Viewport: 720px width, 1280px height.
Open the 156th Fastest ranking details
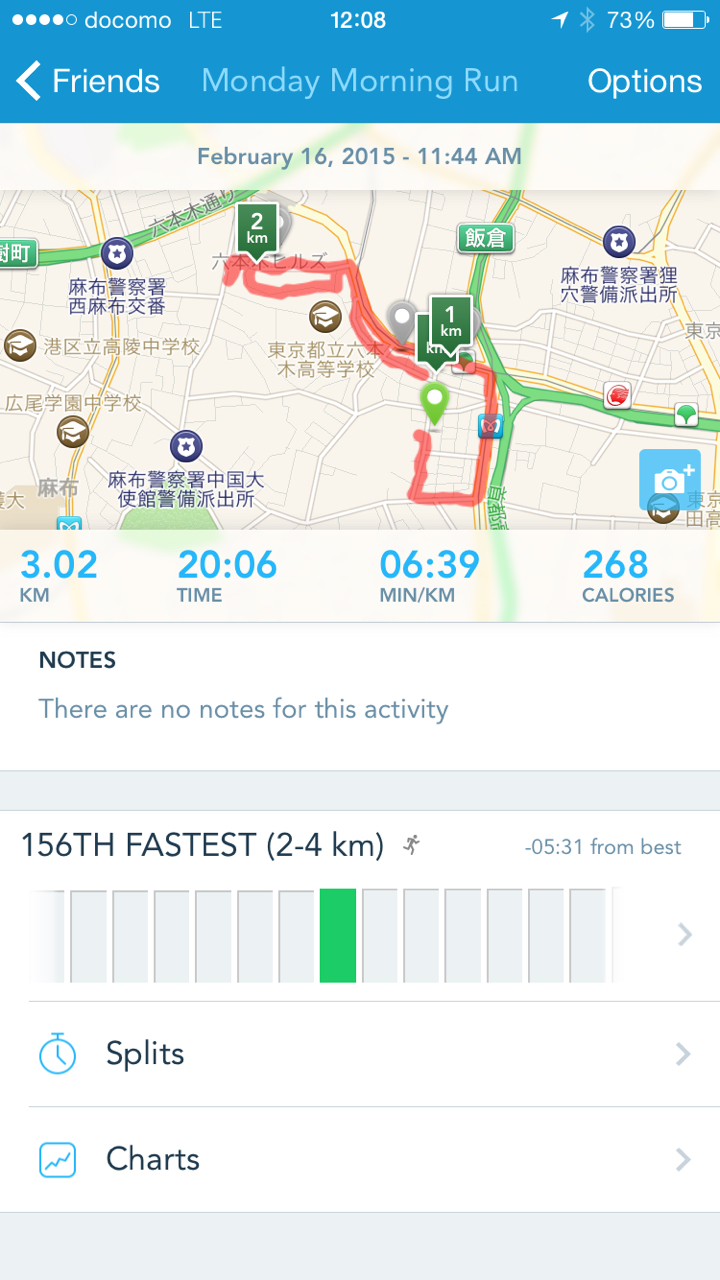(x=360, y=905)
